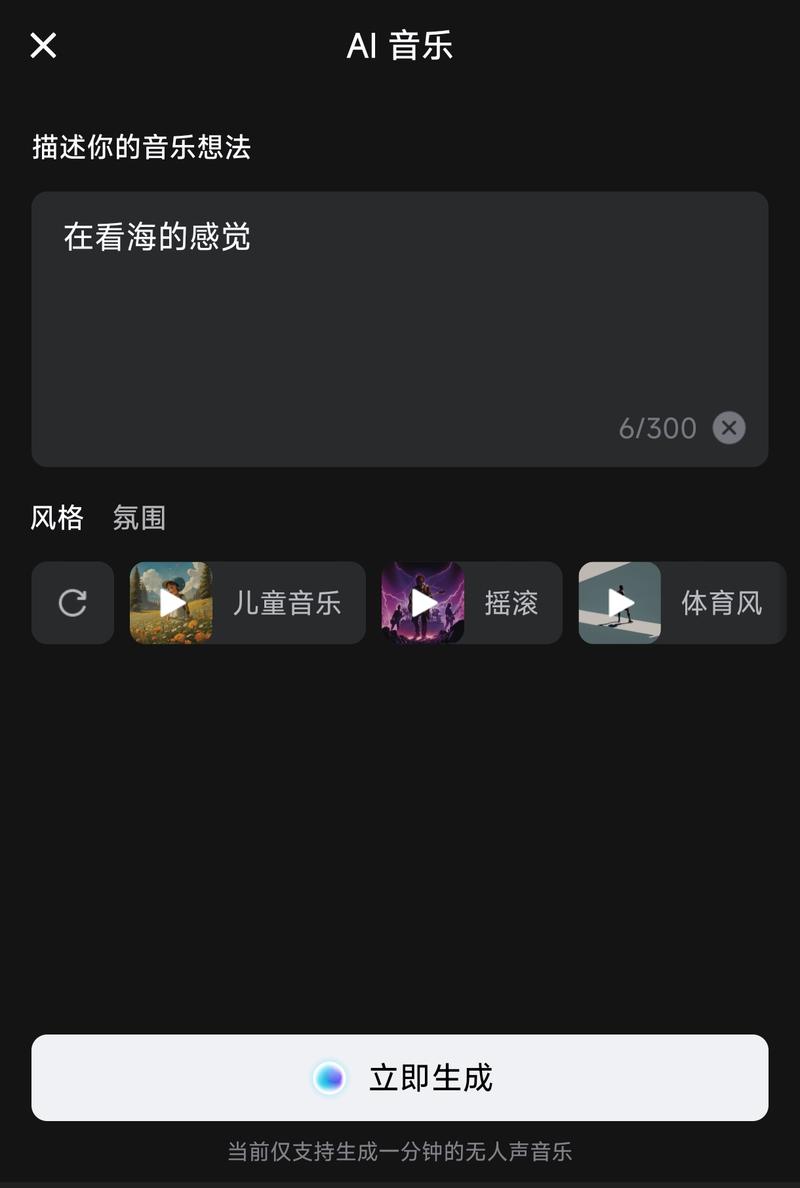Refresh the style suggestions
Image resolution: width=800 pixels, height=1188 pixels.
(x=72, y=603)
